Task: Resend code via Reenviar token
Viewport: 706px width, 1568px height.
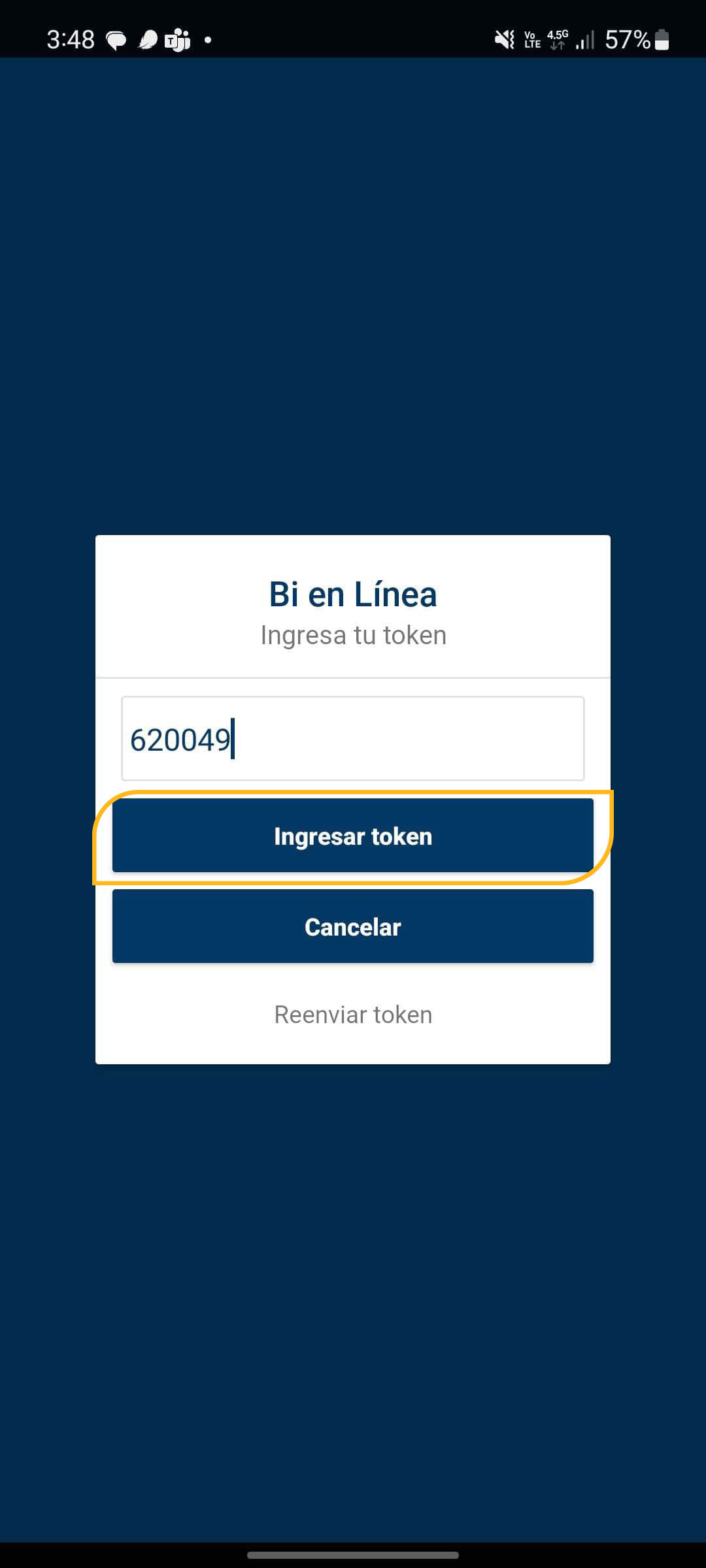Action: coord(353,1015)
